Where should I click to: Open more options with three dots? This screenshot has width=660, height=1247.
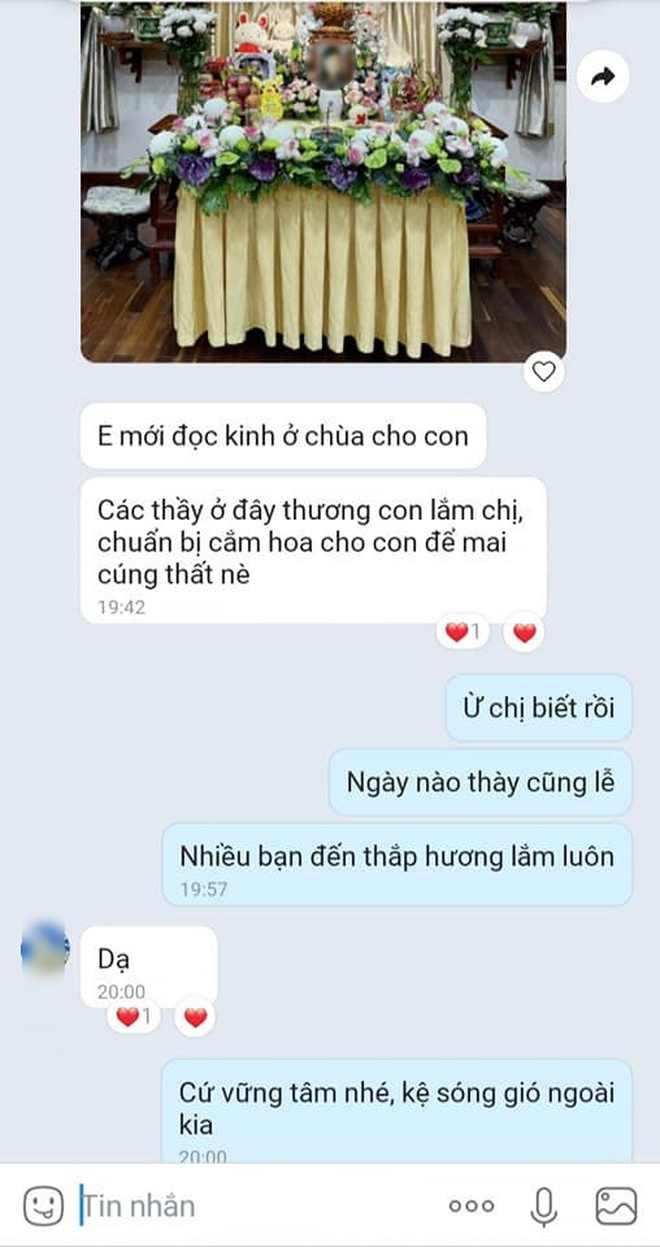click(x=471, y=1206)
